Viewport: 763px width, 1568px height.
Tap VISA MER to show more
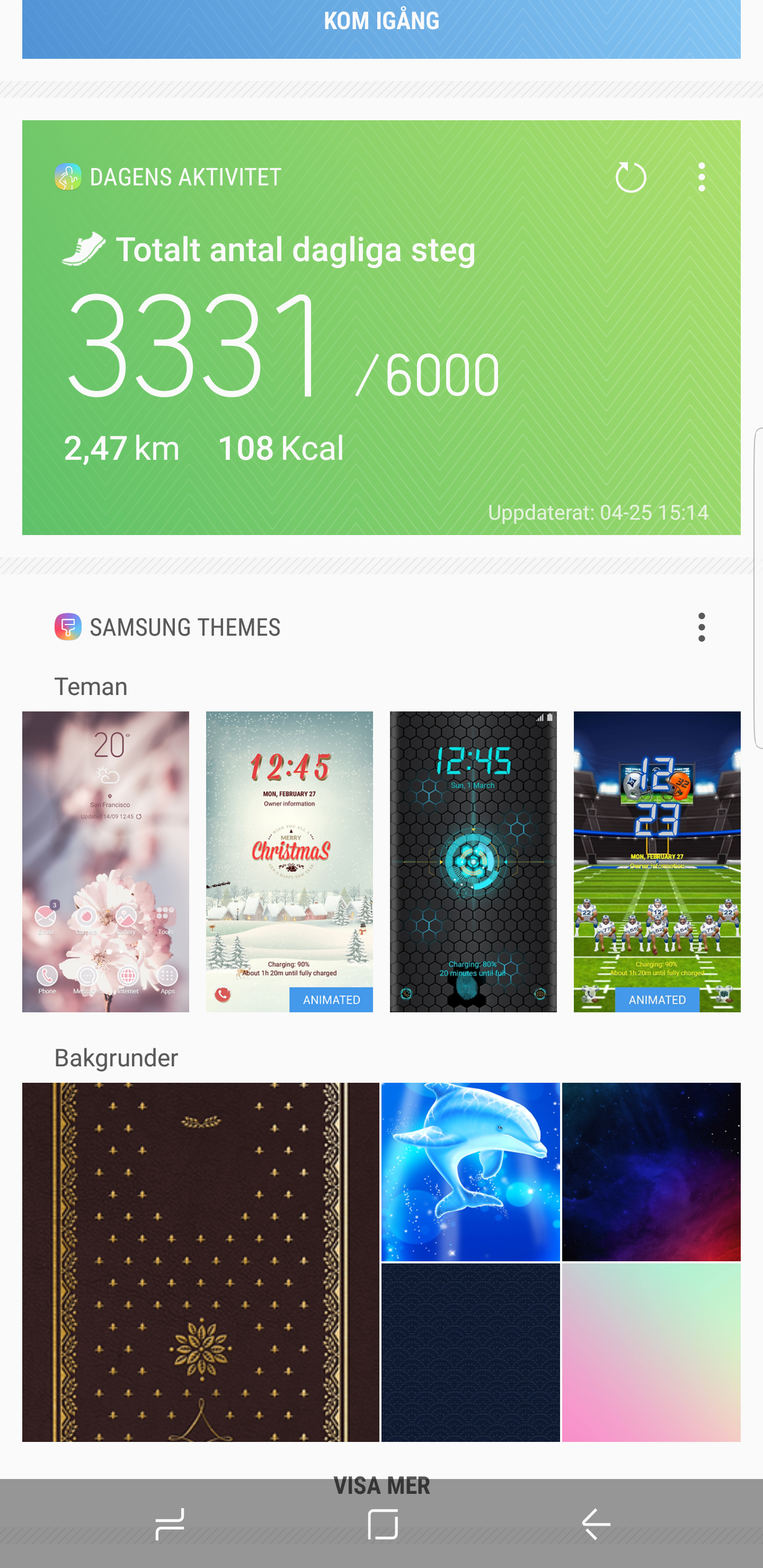pos(381,1485)
